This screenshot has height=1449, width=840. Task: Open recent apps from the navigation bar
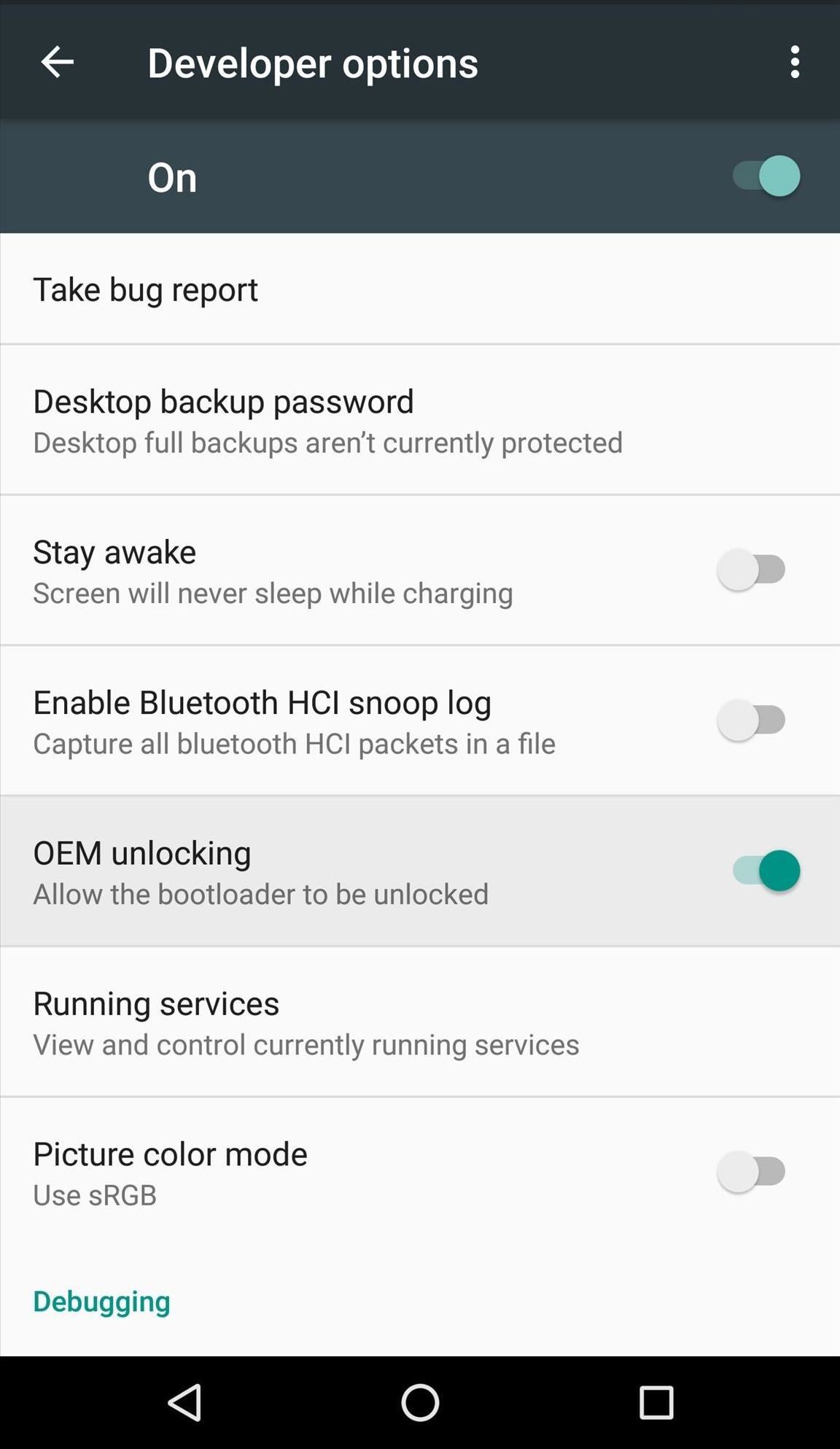coord(656,1402)
